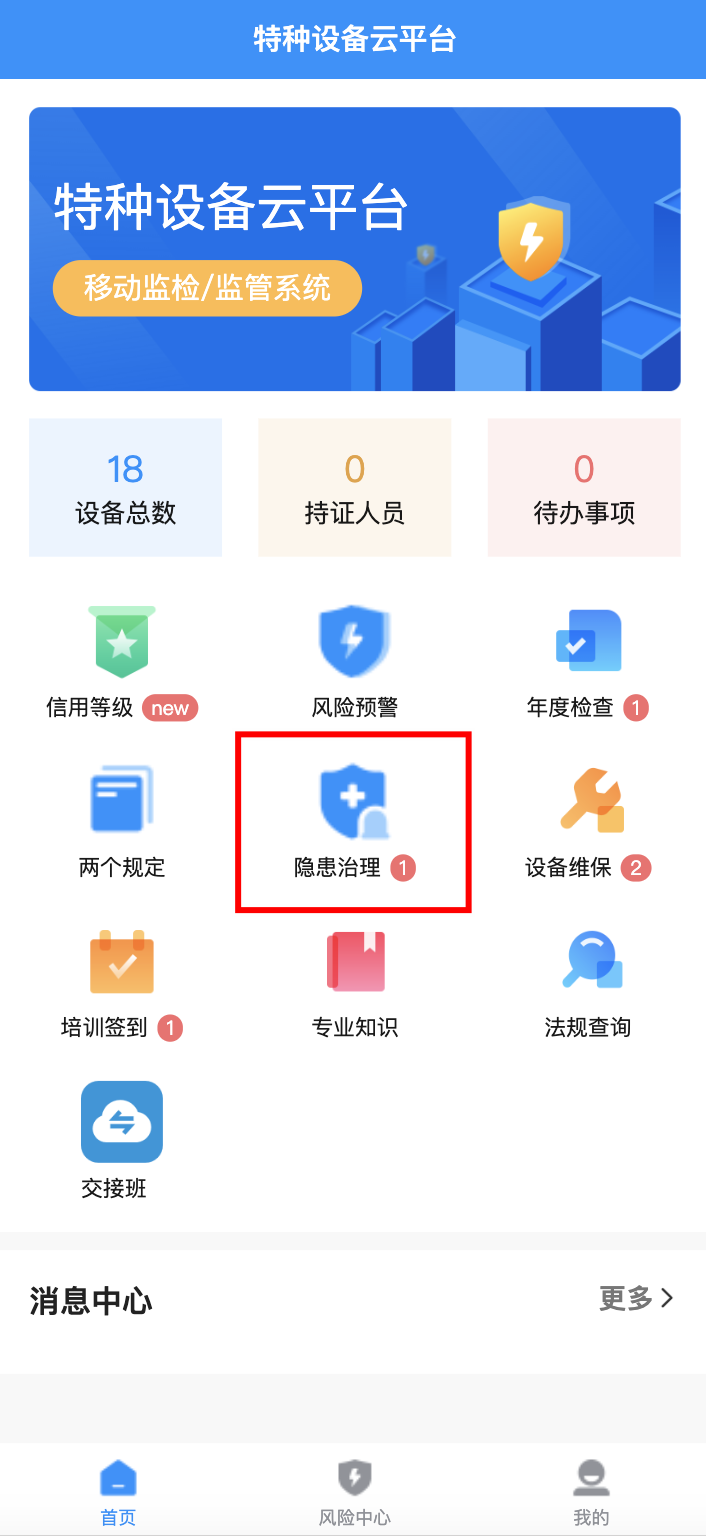The image size is (706, 1536).
Task: Tap 更多 to see more messages
Action: pos(636,1299)
